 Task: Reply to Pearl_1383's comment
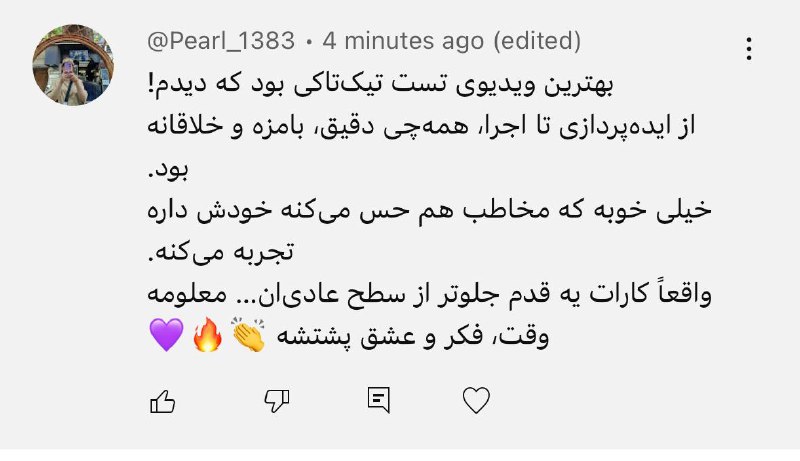click(x=378, y=401)
